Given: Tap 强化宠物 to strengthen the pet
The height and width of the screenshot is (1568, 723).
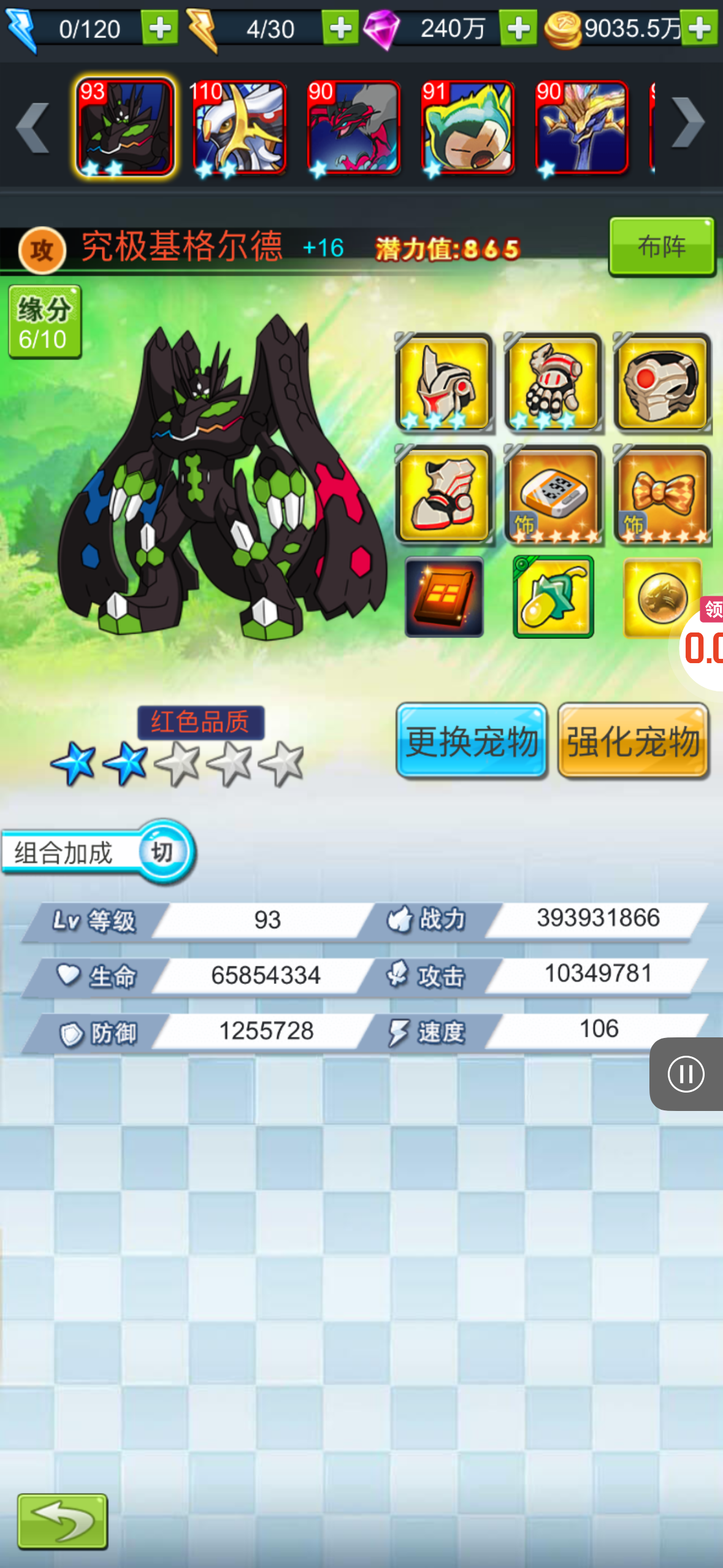Looking at the screenshot, I should tap(633, 741).
